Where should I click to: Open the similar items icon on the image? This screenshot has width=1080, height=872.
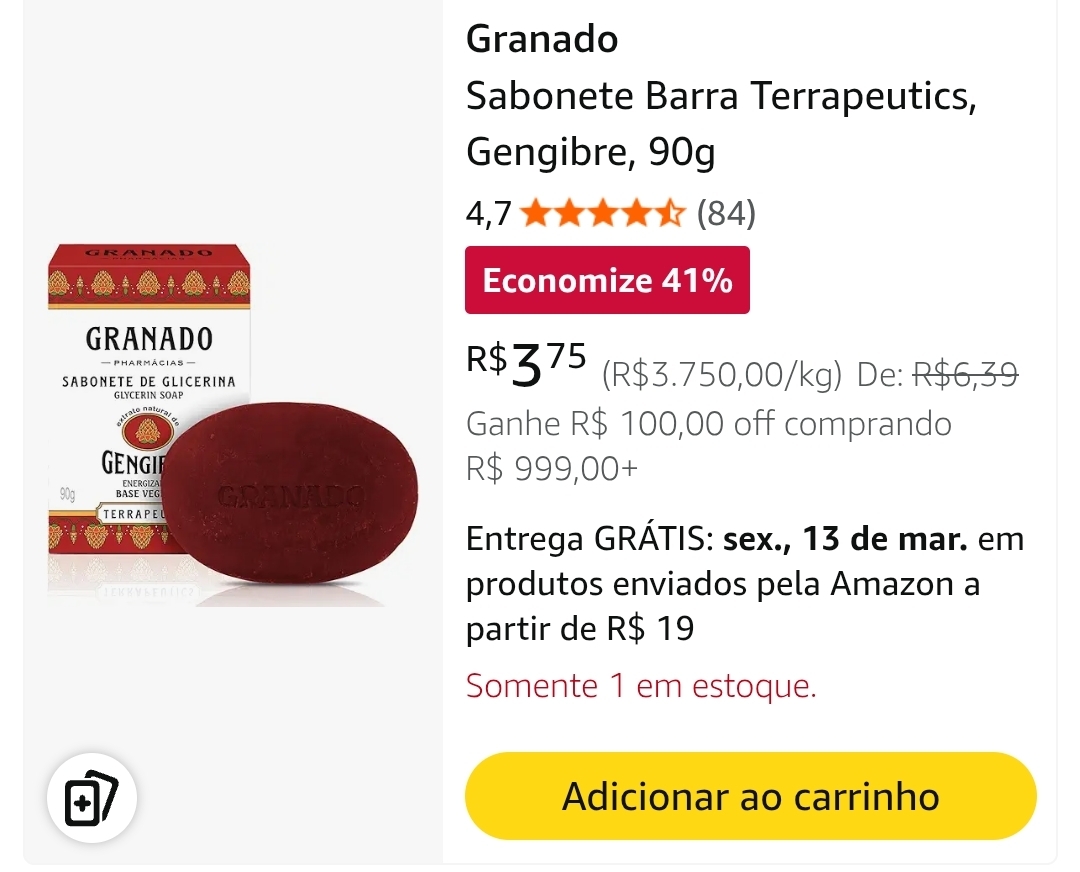[92, 797]
